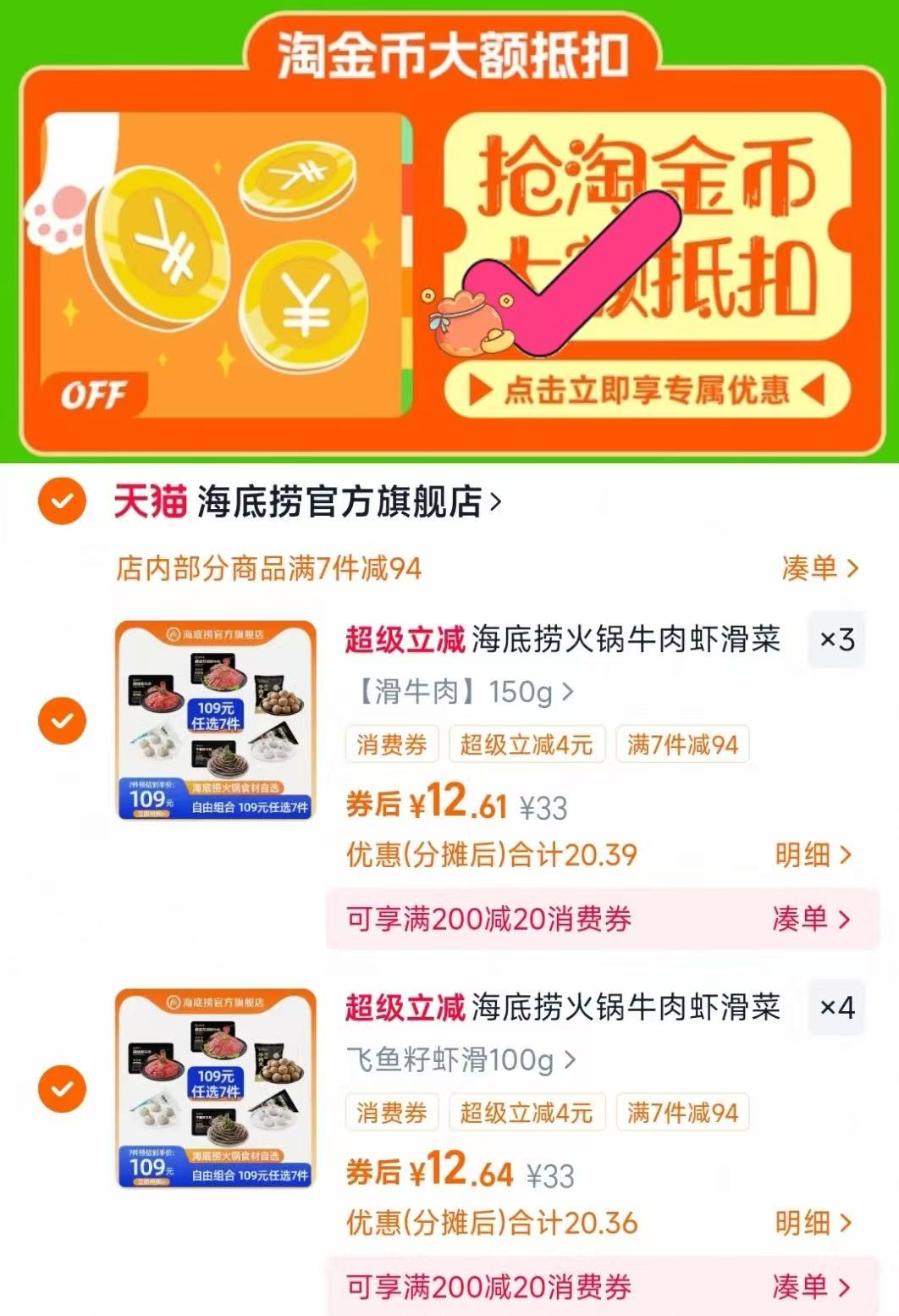Deselect the 海底捞官方旗舰店 store checkbox
899x1316 pixels.
point(62,501)
